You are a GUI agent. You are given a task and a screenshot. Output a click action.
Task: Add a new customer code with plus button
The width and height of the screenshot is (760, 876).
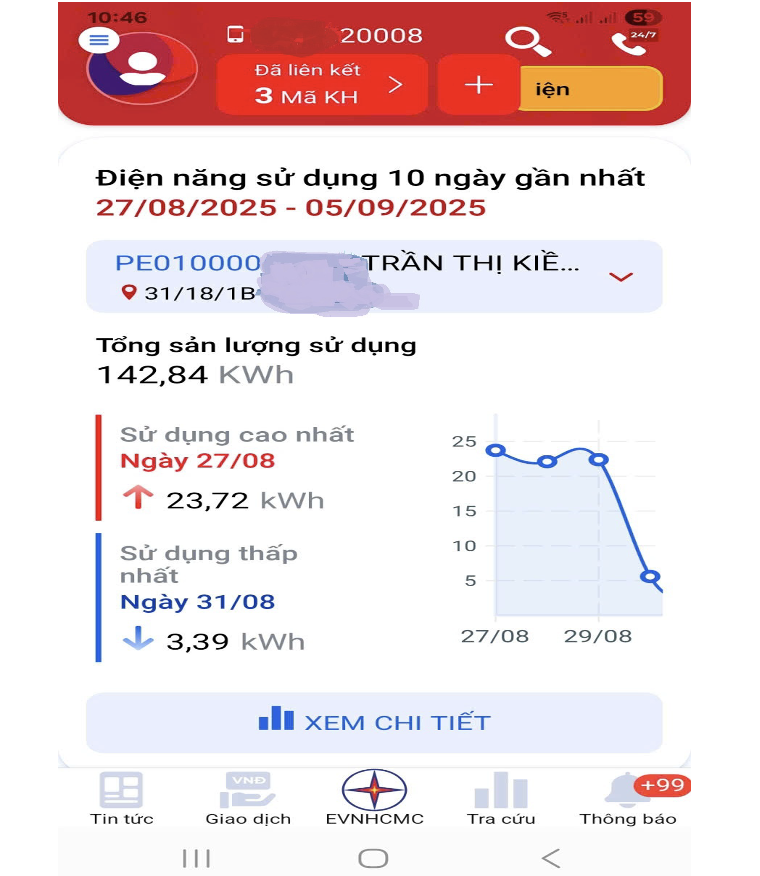[x=479, y=85]
